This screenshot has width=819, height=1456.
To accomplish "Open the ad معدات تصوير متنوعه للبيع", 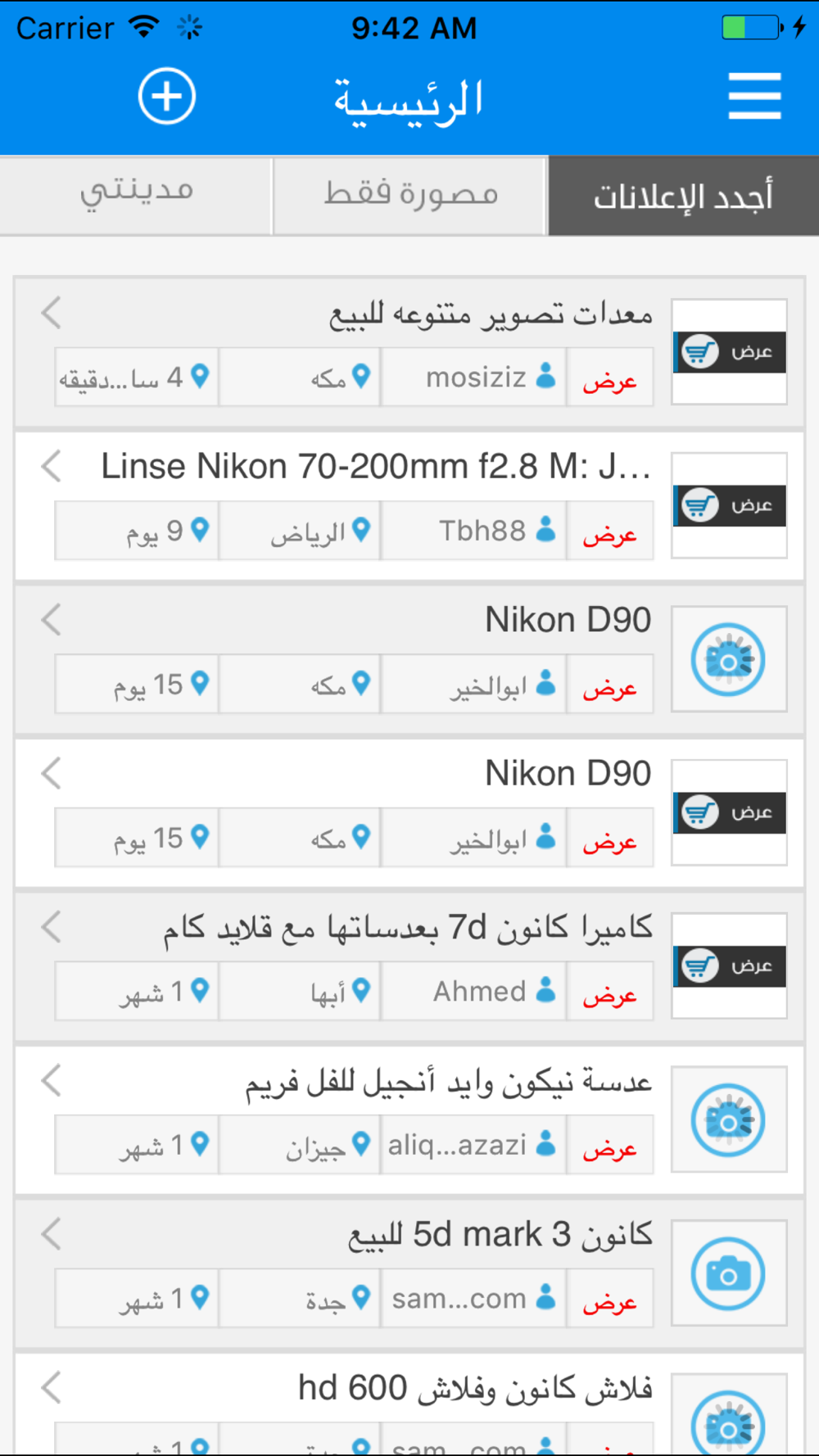I will (409, 352).
